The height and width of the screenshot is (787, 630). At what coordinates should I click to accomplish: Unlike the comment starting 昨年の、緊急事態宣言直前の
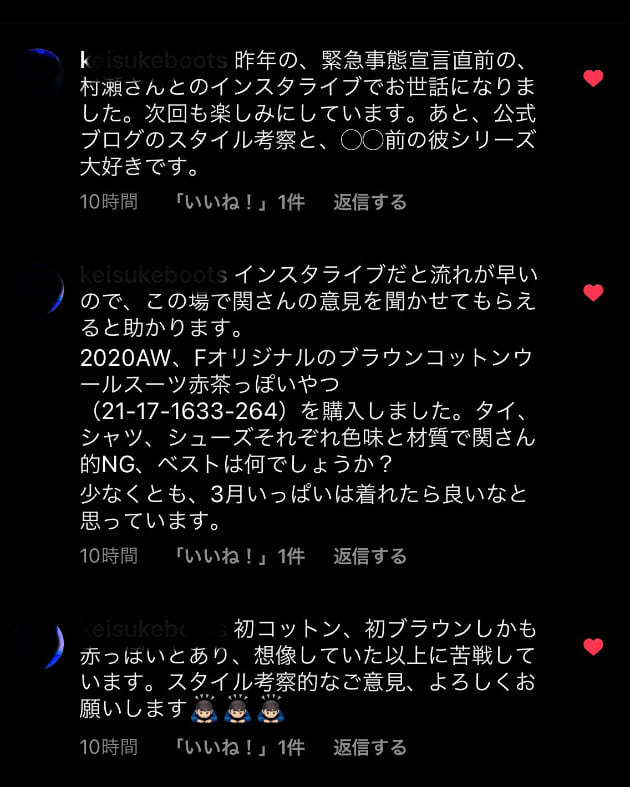(593, 78)
